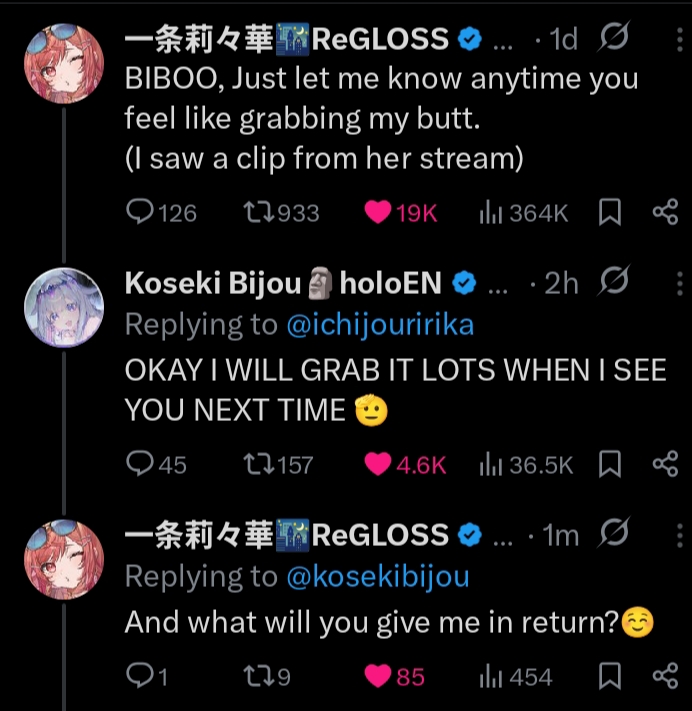The height and width of the screenshot is (711, 692).
Task: Open the @kosekibijou mention link
Action: click(x=377, y=577)
